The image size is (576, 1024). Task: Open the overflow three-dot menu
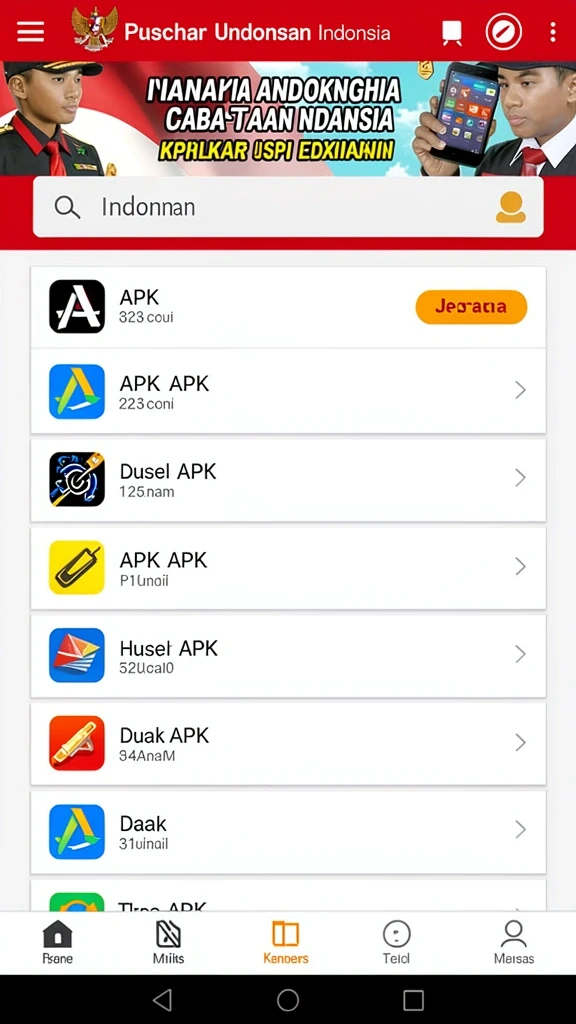point(552,31)
